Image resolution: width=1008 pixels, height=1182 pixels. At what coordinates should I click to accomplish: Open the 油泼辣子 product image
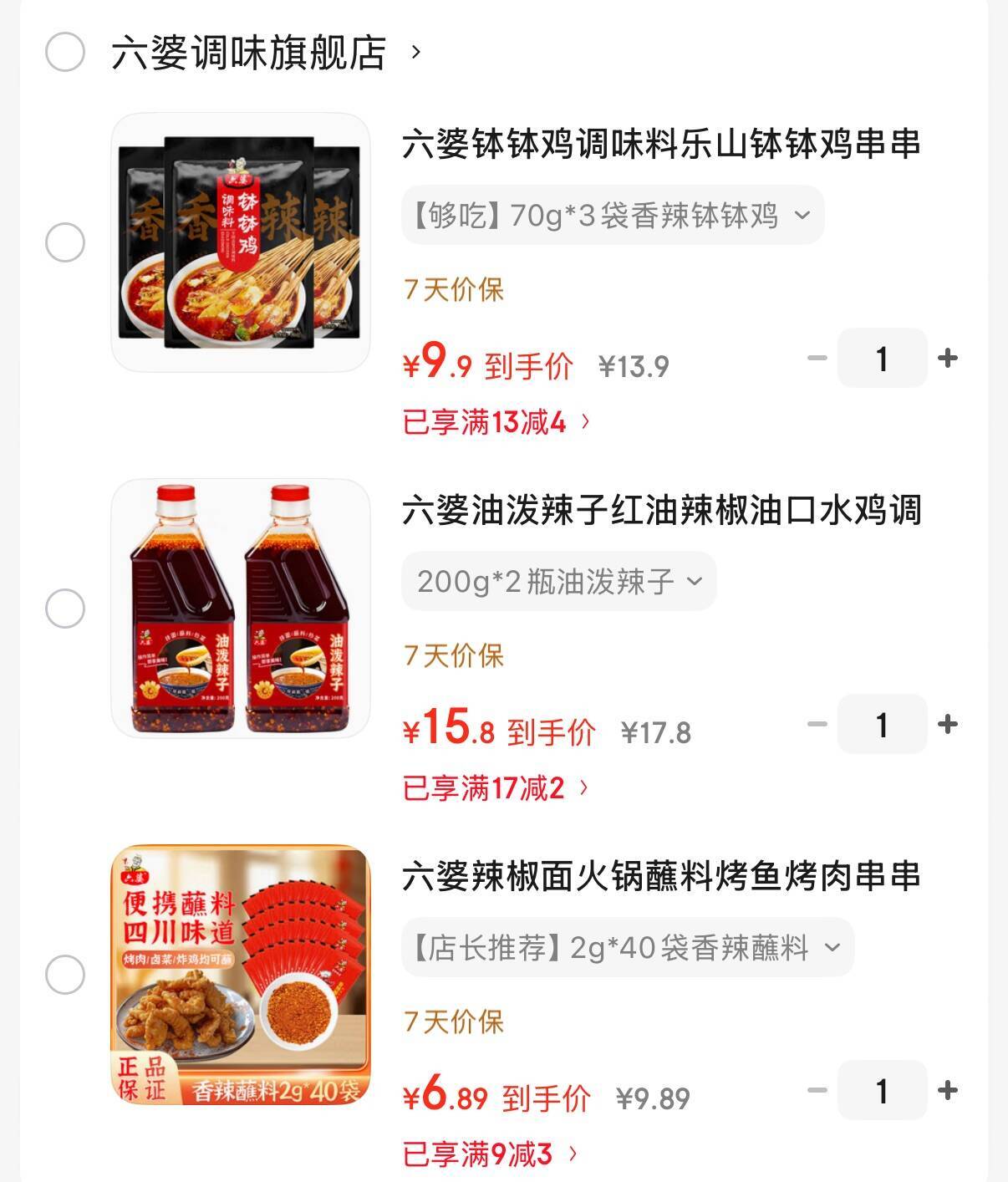click(x=241, y=609)
